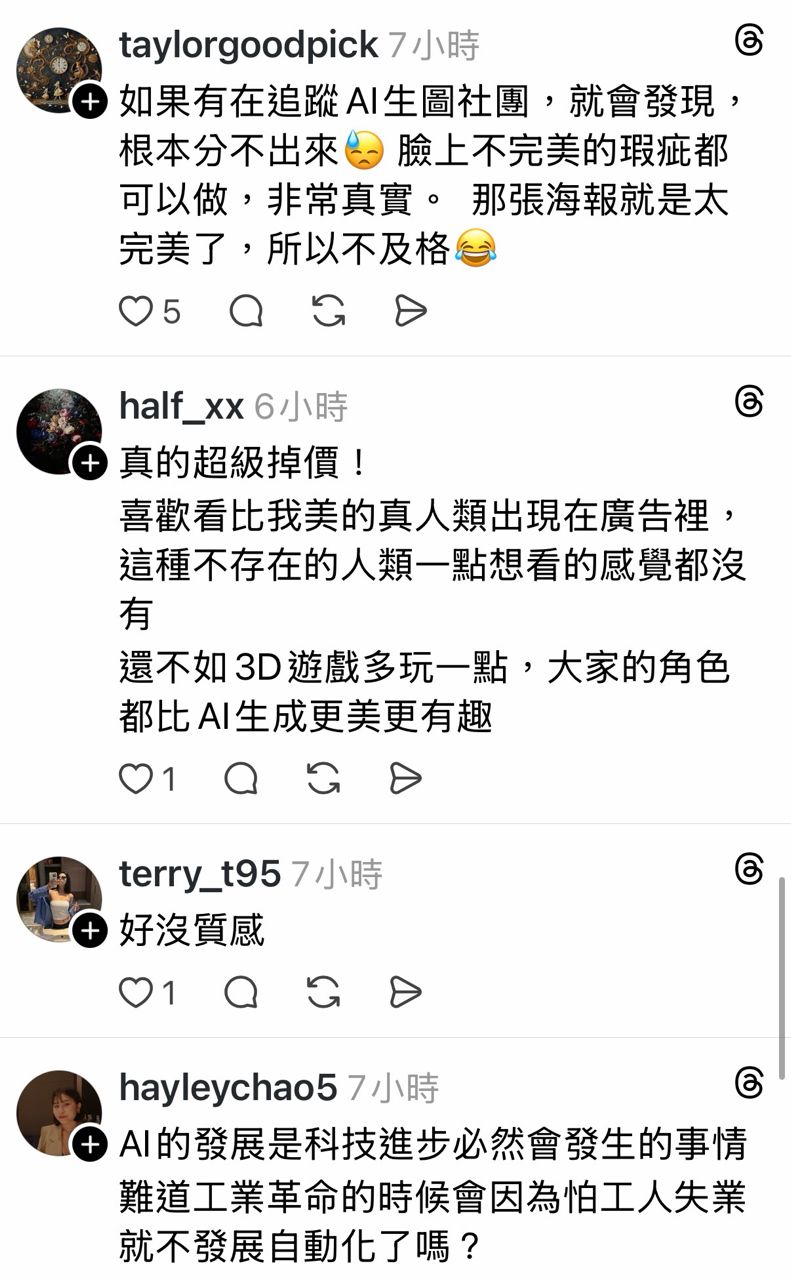This screenshot has width=791, height=1280.
Task: Like half_xx's comment
Action: point(135,778)
